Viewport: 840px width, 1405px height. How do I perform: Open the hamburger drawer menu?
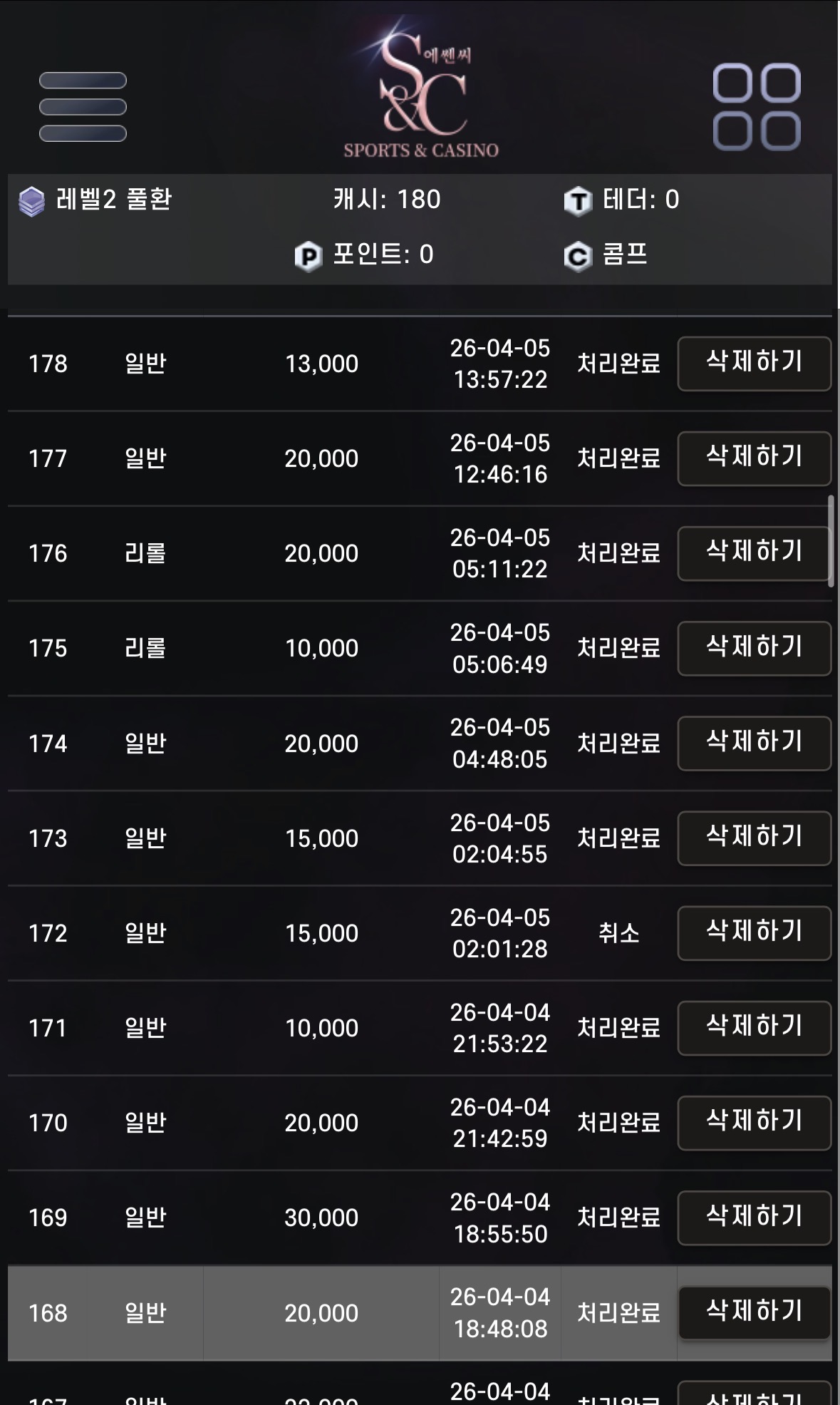tap(83, 107)
